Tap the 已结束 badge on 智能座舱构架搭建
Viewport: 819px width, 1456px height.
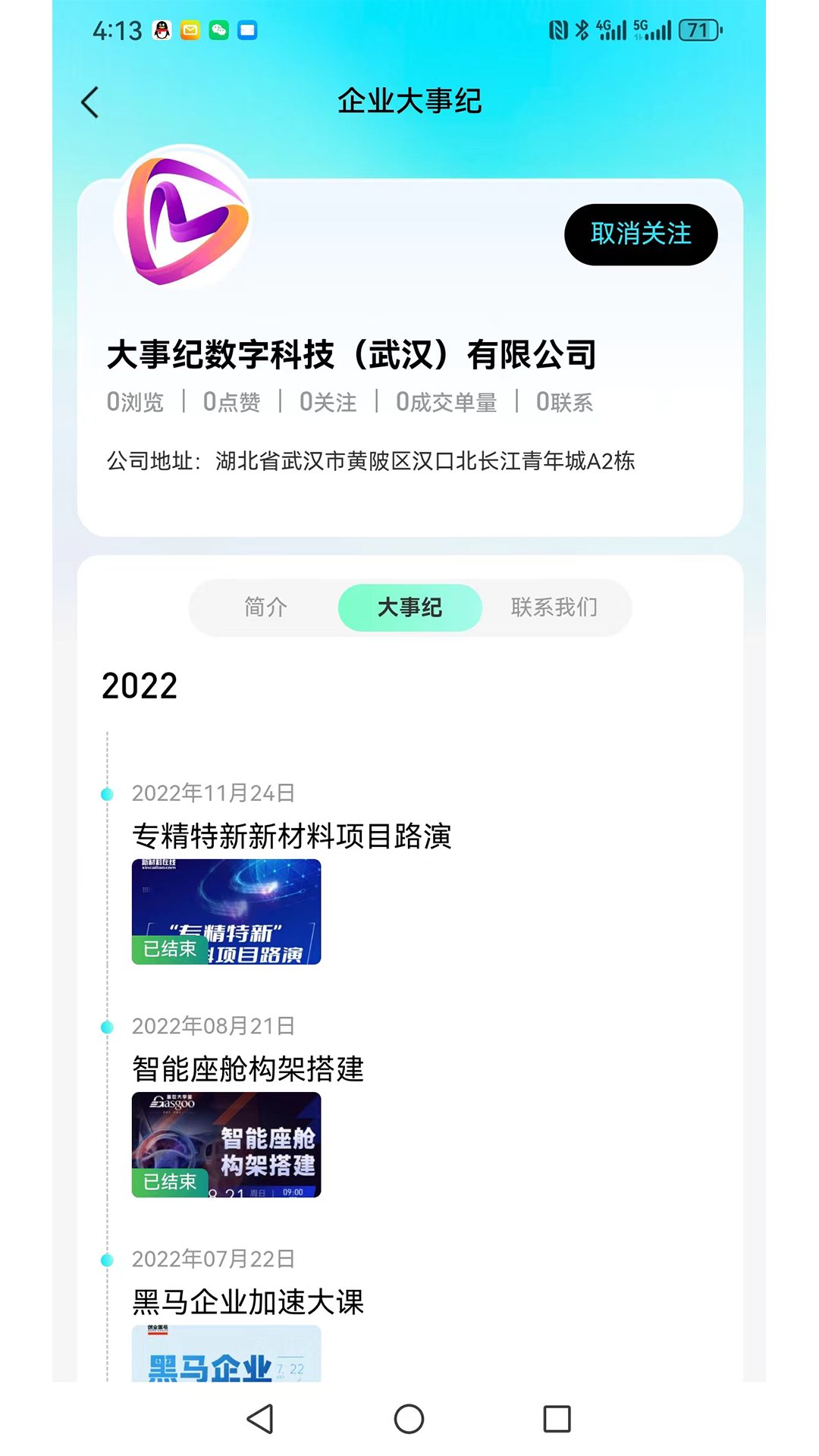click(x=170, y=1182)
